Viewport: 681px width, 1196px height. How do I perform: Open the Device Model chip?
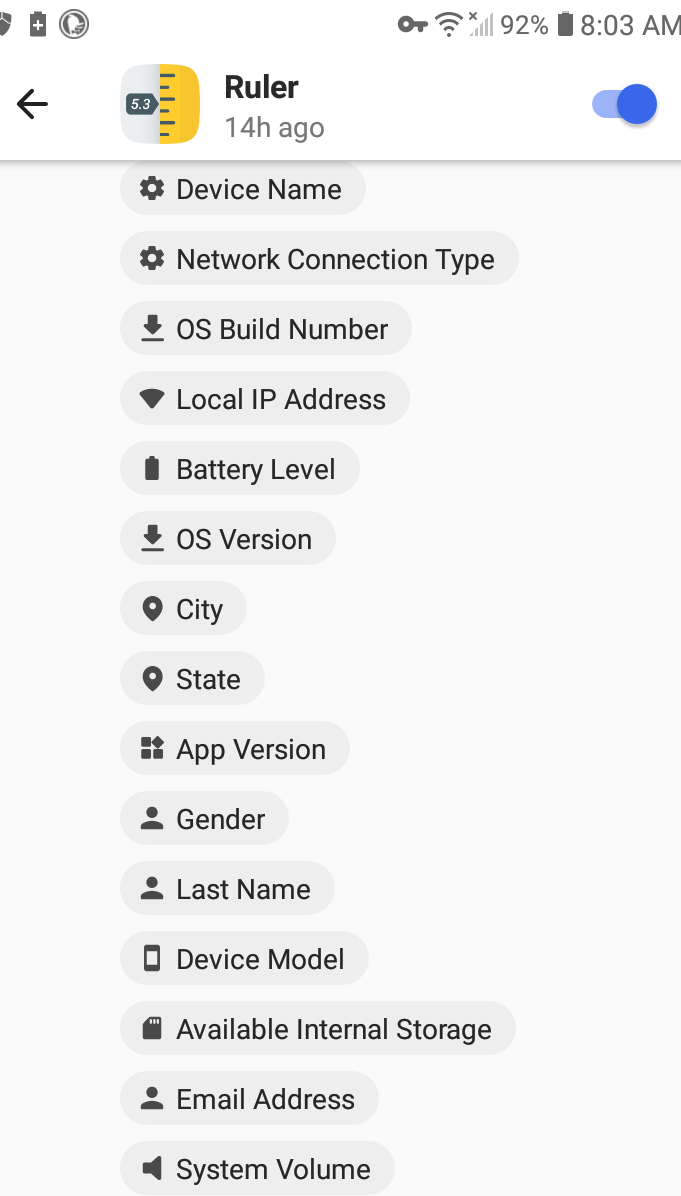(244, 960)
